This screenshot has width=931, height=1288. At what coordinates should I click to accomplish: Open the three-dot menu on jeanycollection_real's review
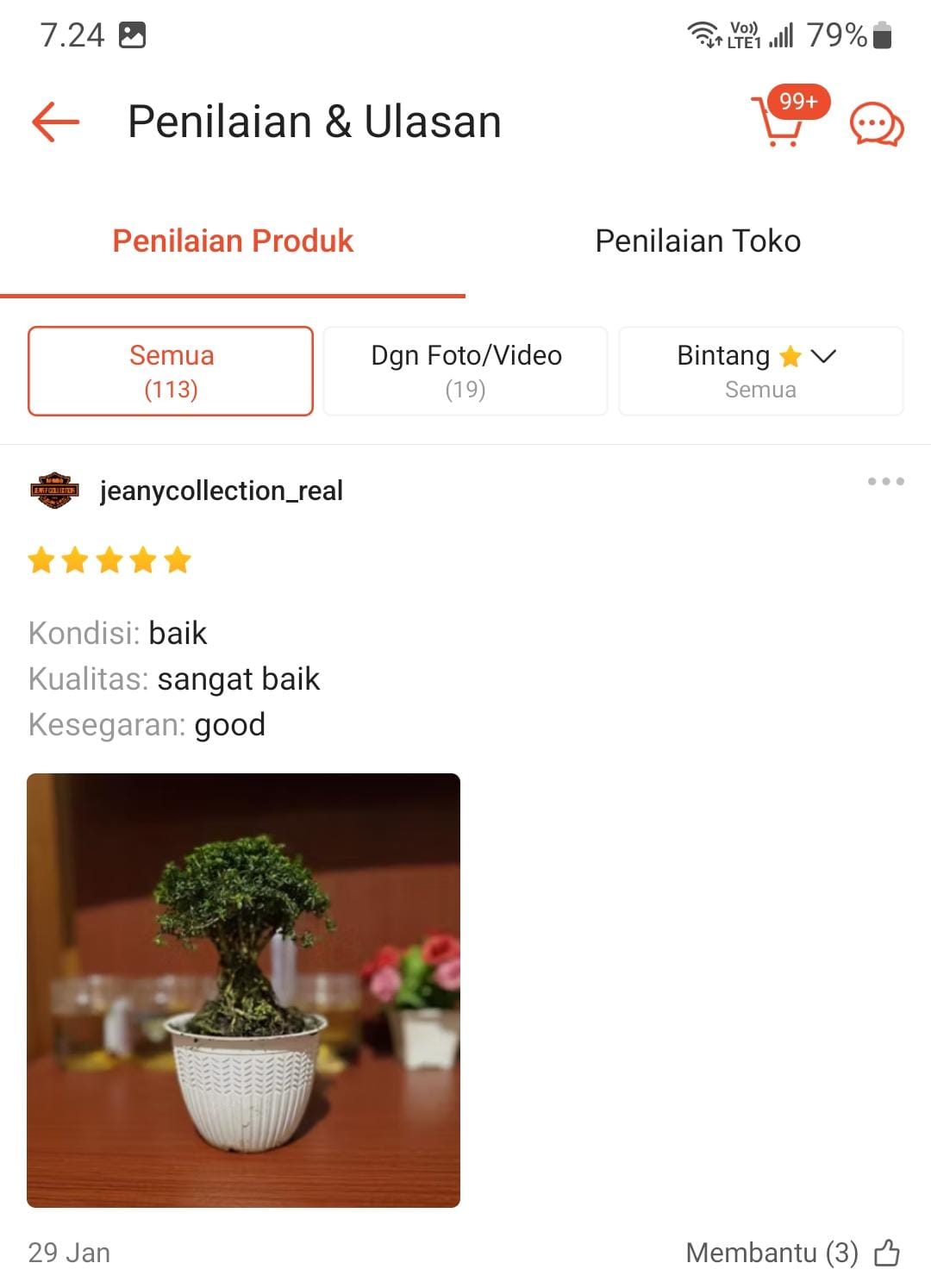[885, 483]
